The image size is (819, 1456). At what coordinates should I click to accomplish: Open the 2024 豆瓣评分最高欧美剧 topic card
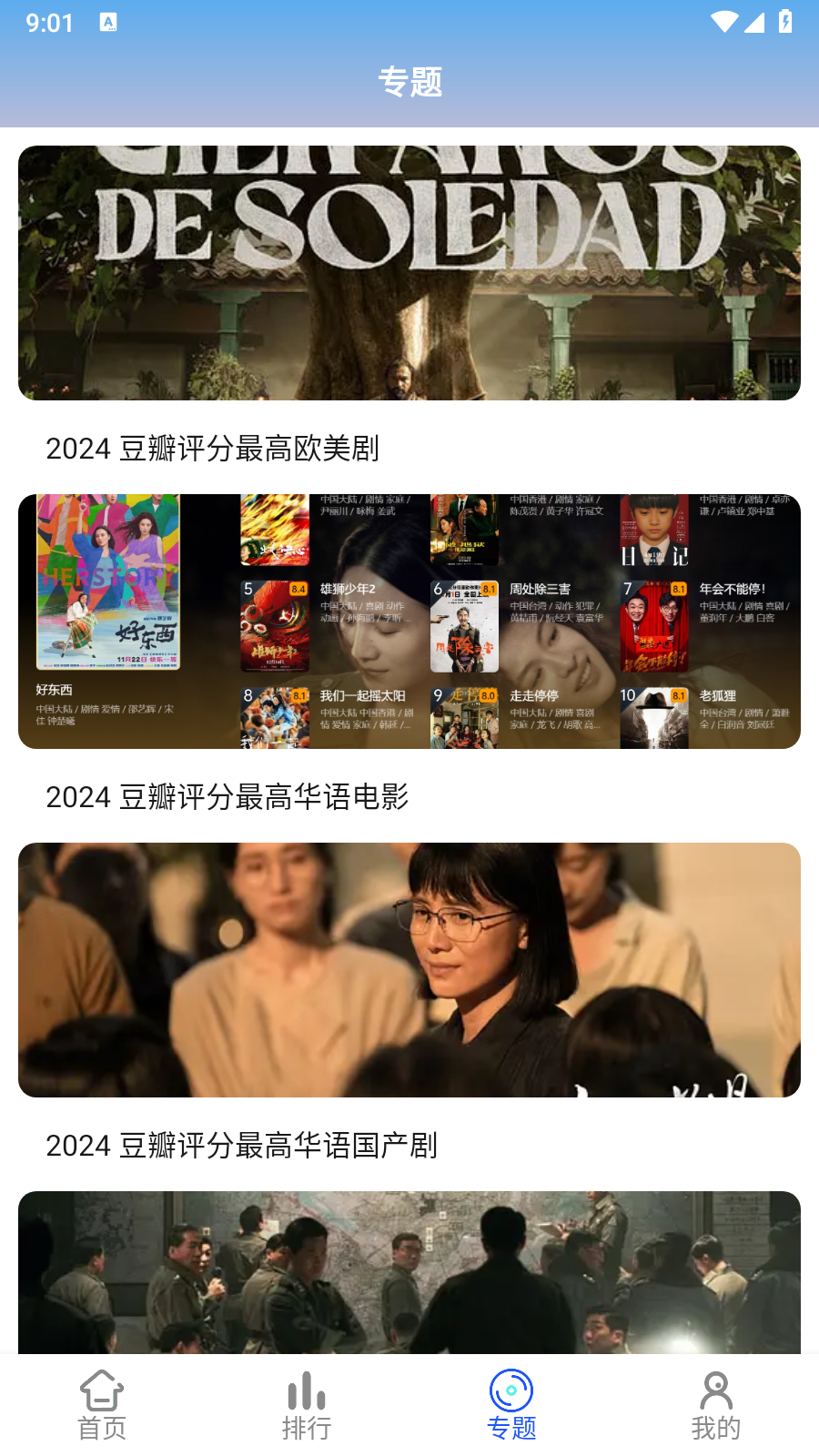coord(409,309)
